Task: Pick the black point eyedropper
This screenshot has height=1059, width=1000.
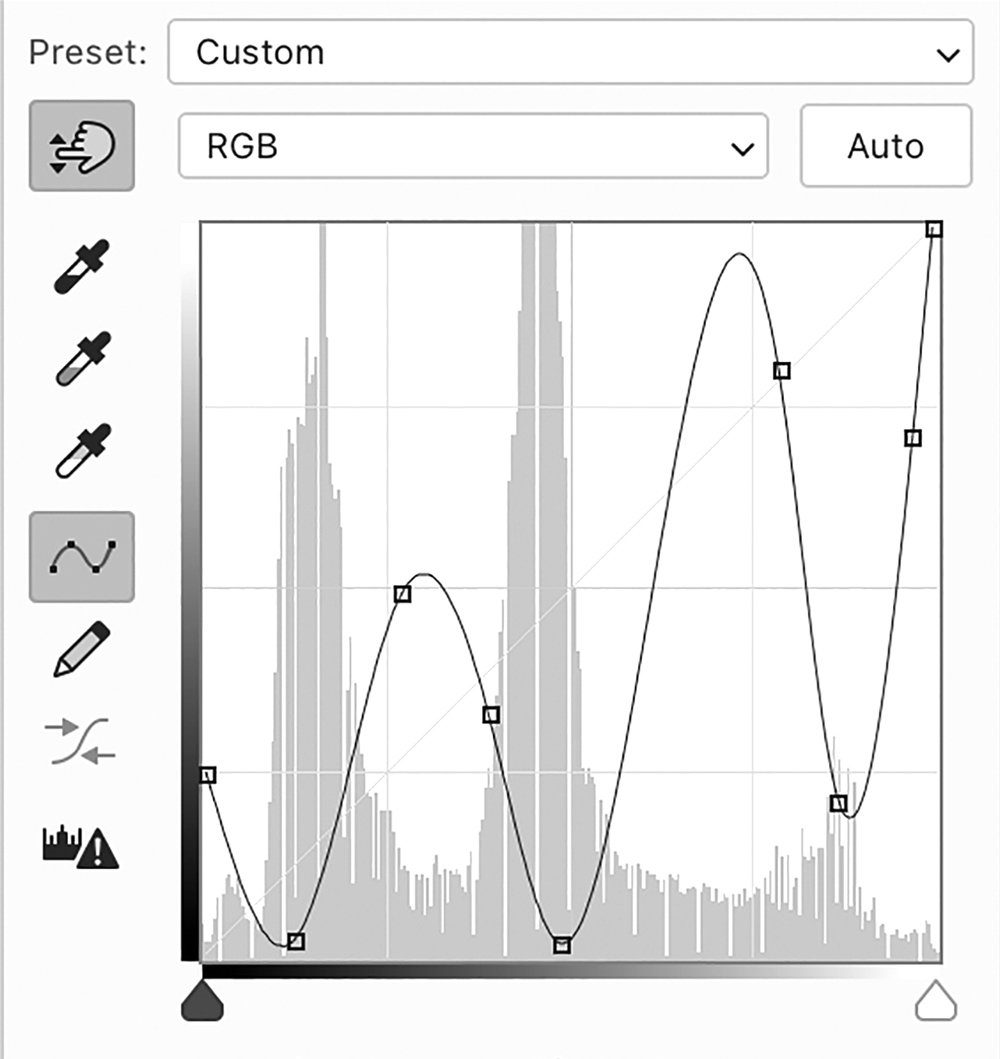Action: tap(81, 267)
